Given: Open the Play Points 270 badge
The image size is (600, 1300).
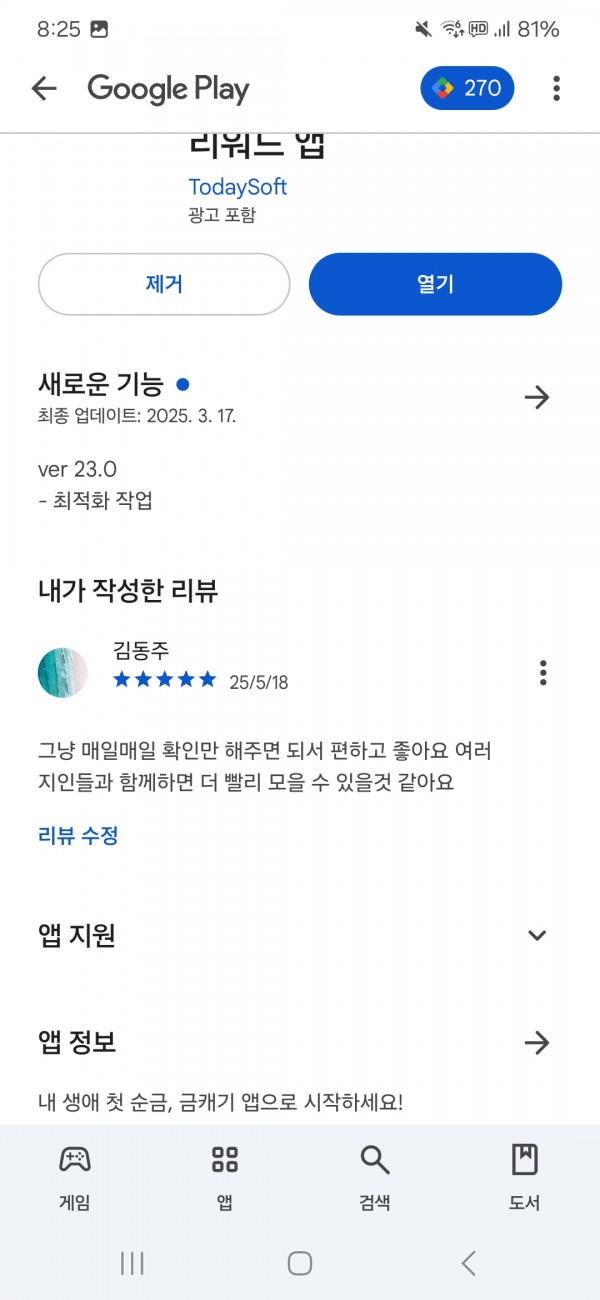Looking at the screenshot, I should click(x=467, y=88).
